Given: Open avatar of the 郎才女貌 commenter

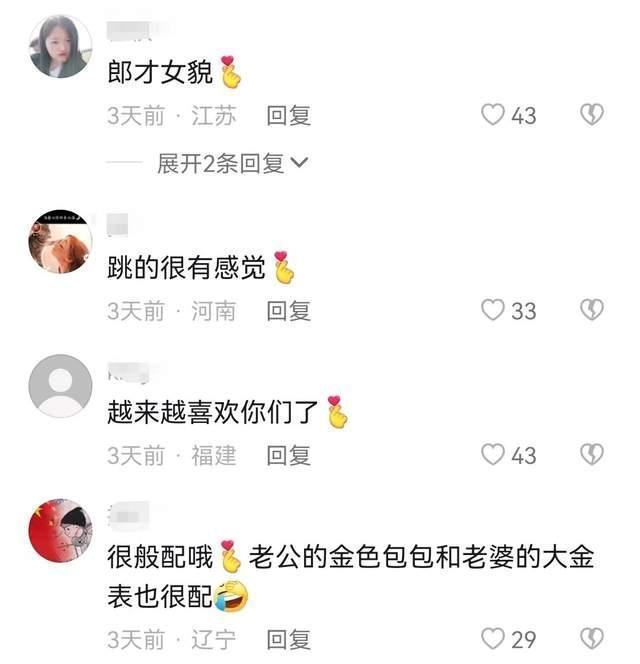Looking at the screenshot, I should tap(60, 47).
